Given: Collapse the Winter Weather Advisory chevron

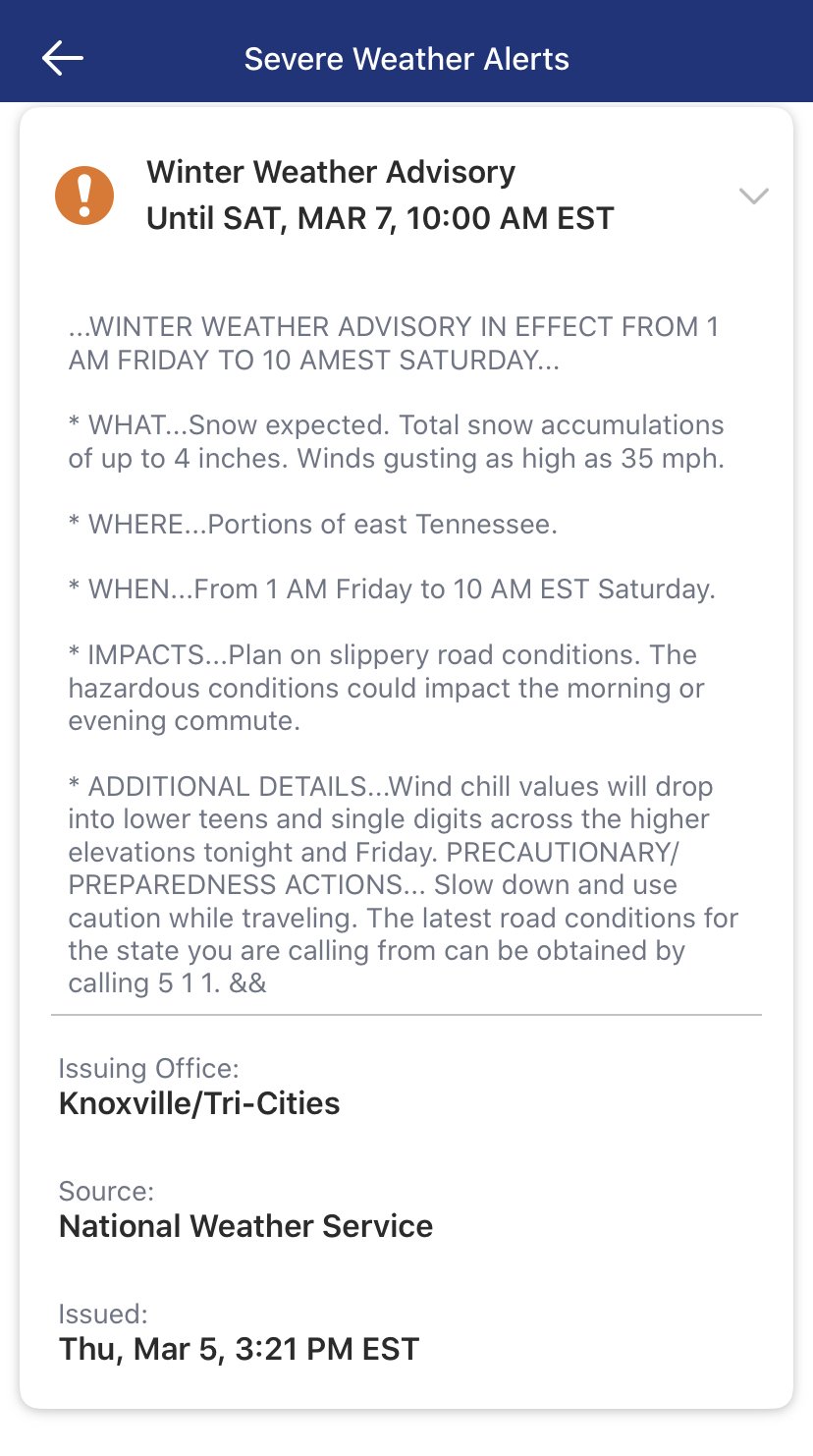Looking at the screenshot, I should tap(753, 196).
